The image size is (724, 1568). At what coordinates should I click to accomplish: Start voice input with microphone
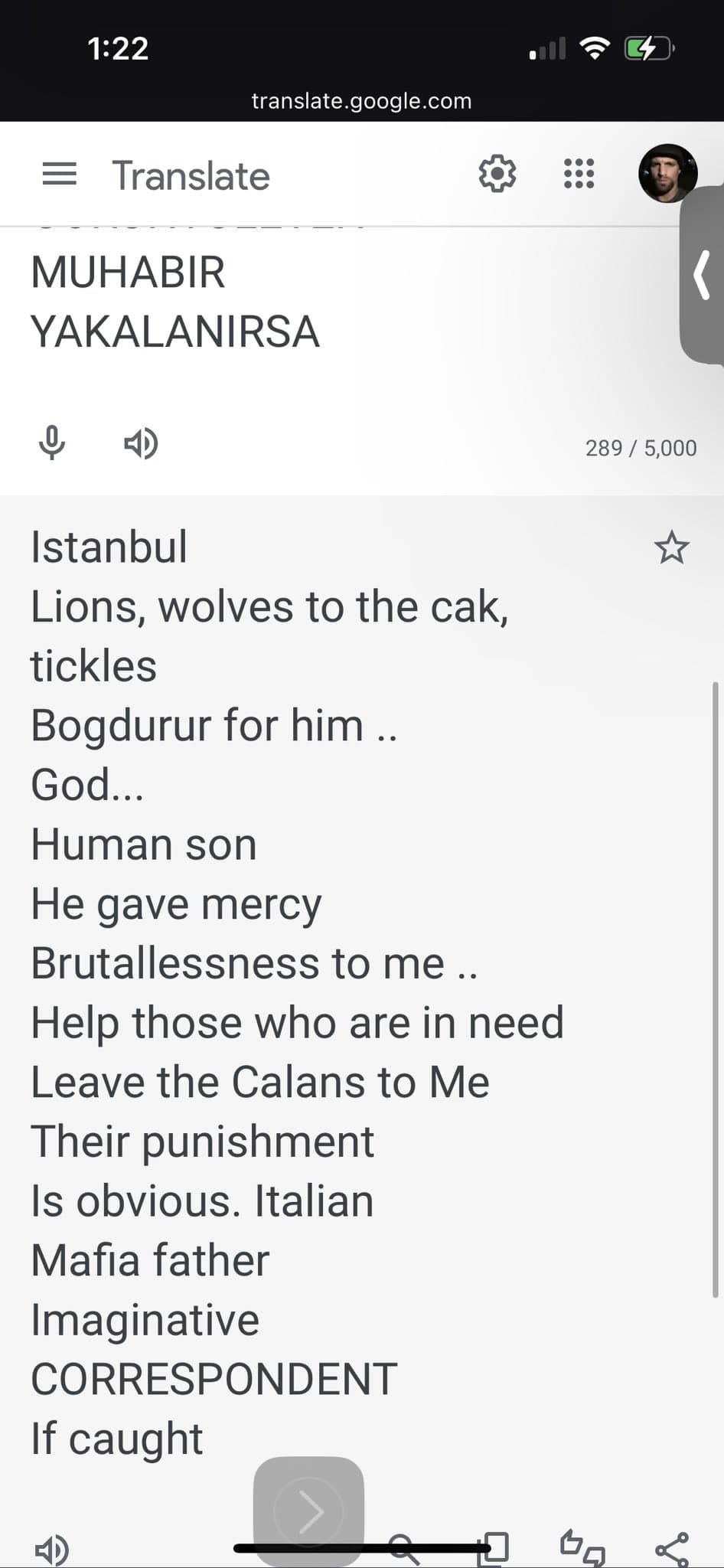[51, 443]
